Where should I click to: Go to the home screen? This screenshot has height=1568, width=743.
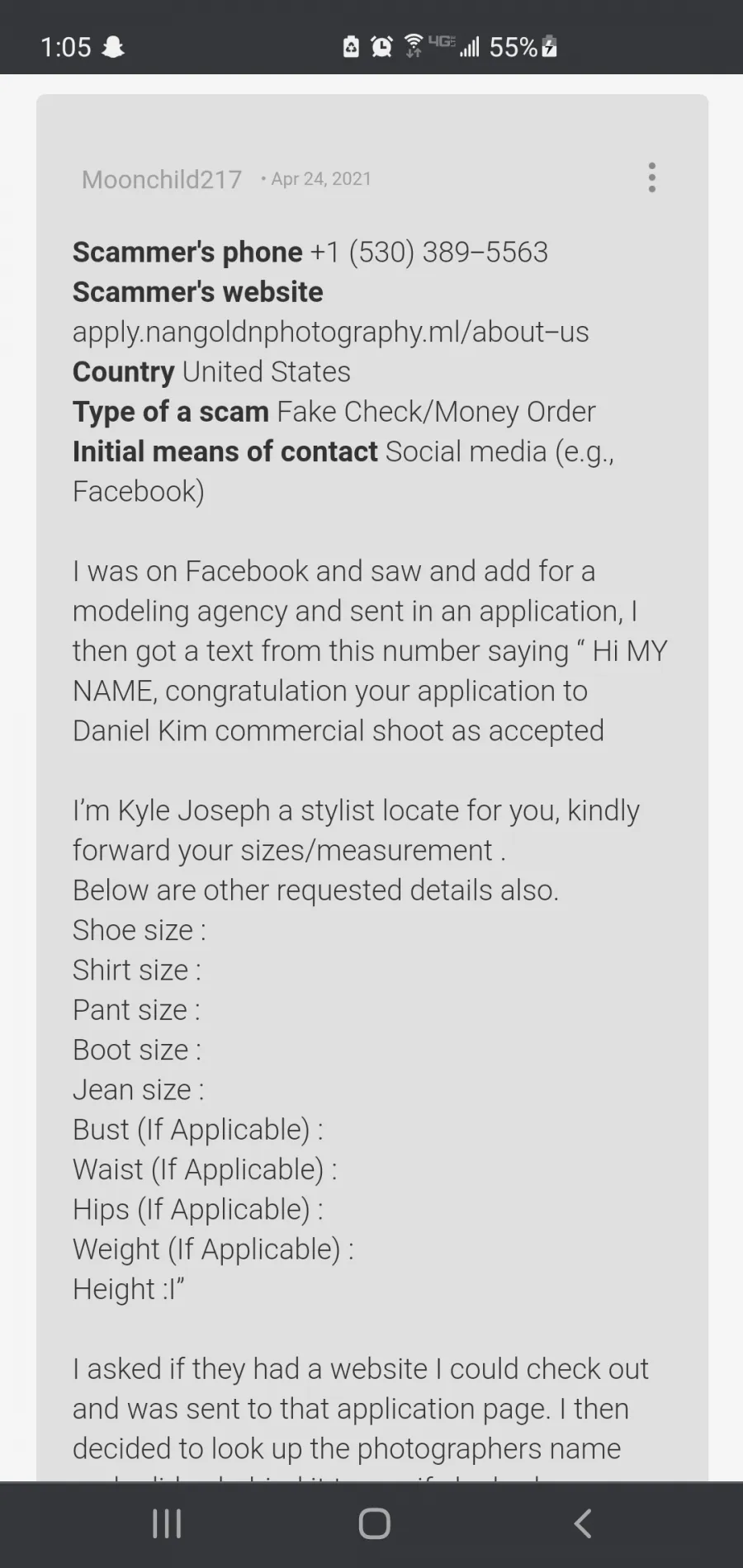point(374,1523)
